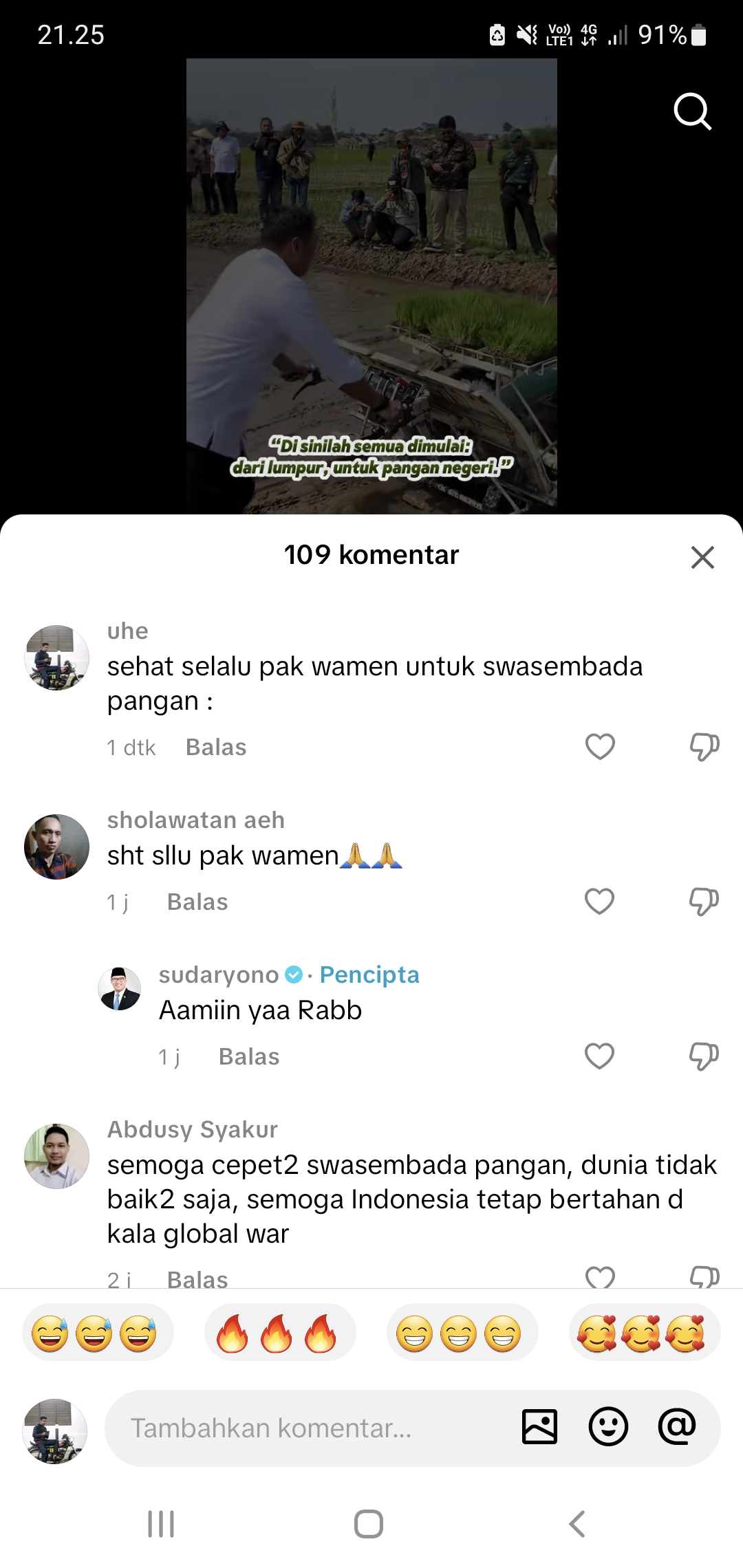Mention someone with the @ icon
The image size is (743, 1568).
tap(677, 1427)
